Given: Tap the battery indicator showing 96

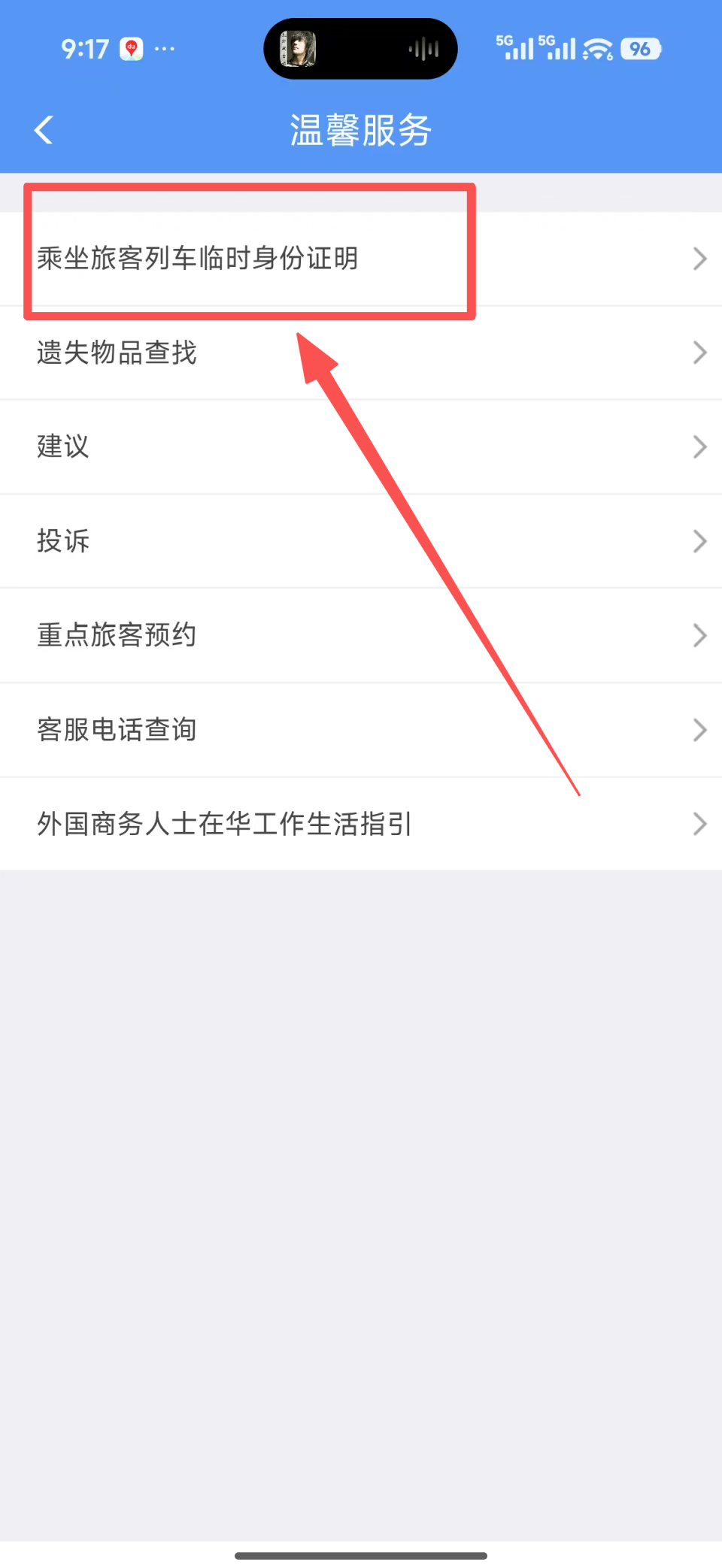Looking at the screenshot, I should tap(641, 48).
